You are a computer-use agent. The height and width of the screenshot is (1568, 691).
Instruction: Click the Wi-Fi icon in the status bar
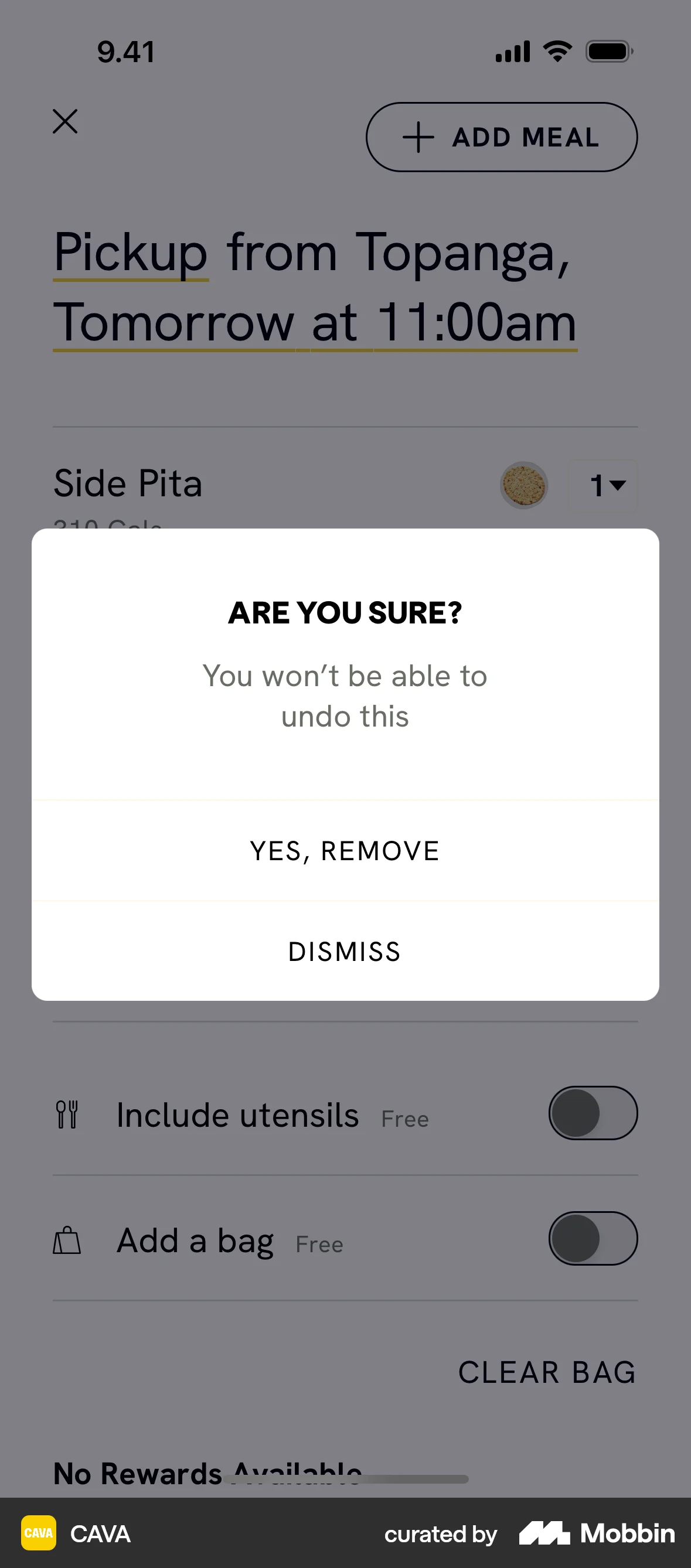pos(556,51)
